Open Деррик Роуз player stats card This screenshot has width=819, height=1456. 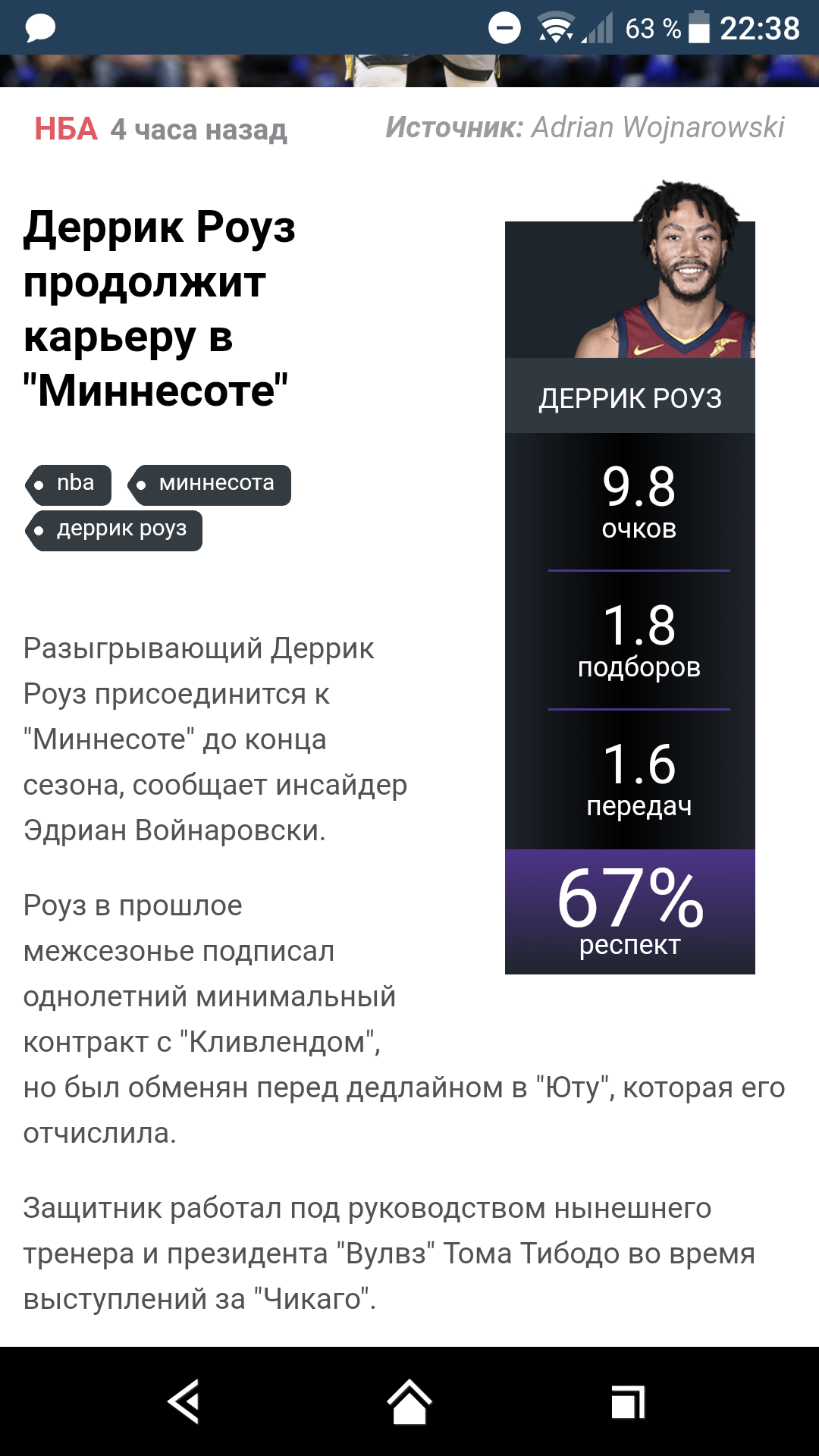point(630,577)
